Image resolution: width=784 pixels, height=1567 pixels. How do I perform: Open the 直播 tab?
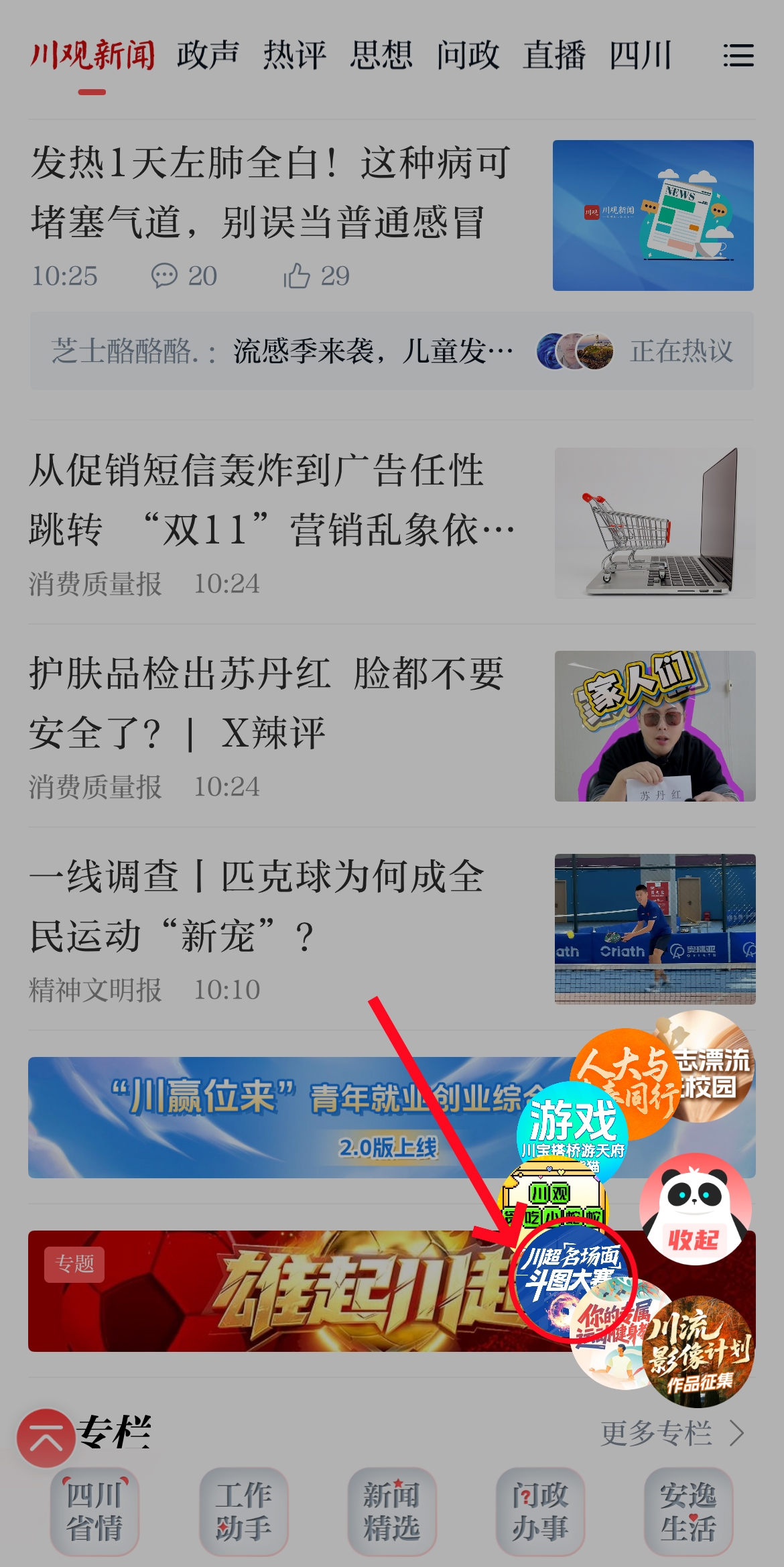tap(554, 56)
